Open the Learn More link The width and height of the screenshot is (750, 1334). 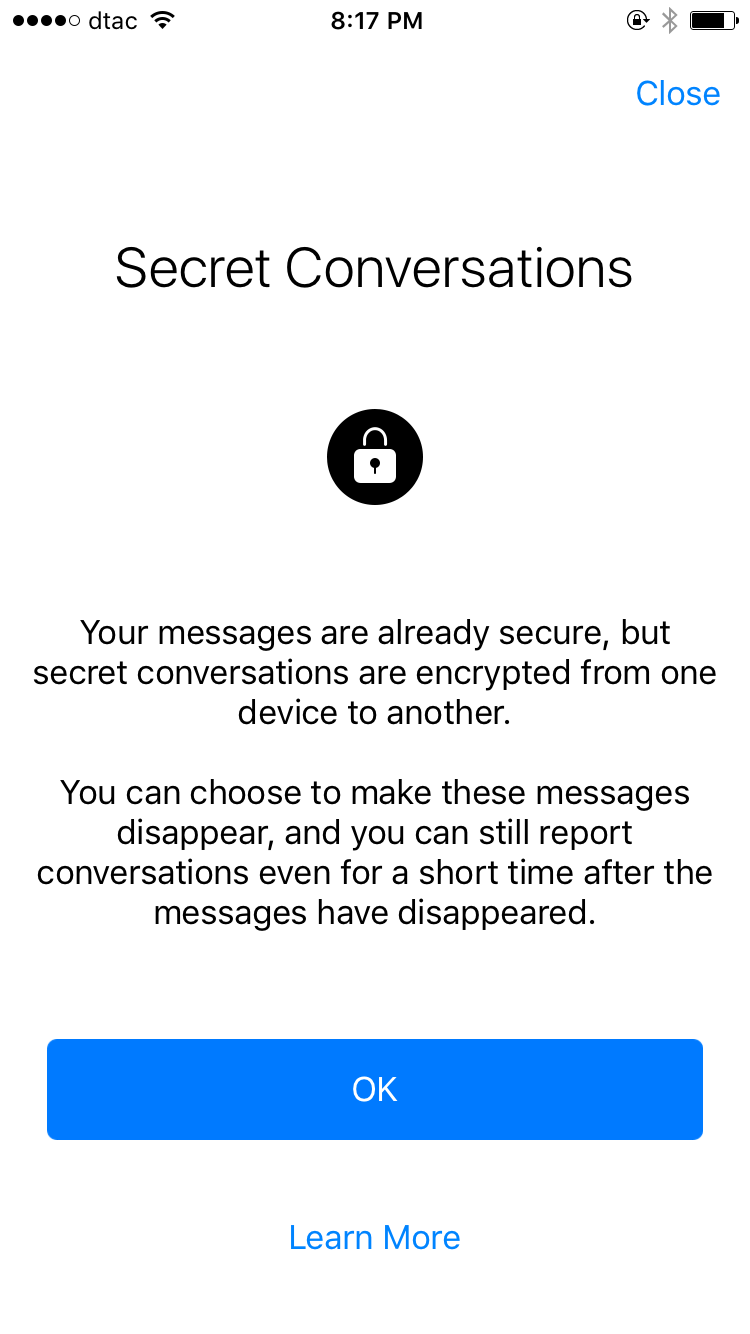coord(375,1237)
